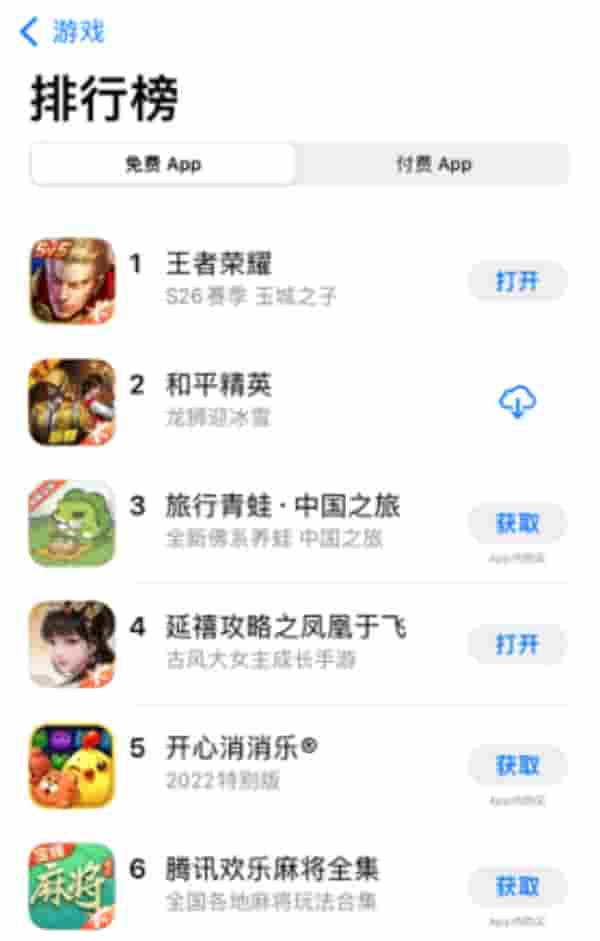Open 延禧攻略之凤凰于飞 listing
The image size is (600, 941).
[285, 628]
